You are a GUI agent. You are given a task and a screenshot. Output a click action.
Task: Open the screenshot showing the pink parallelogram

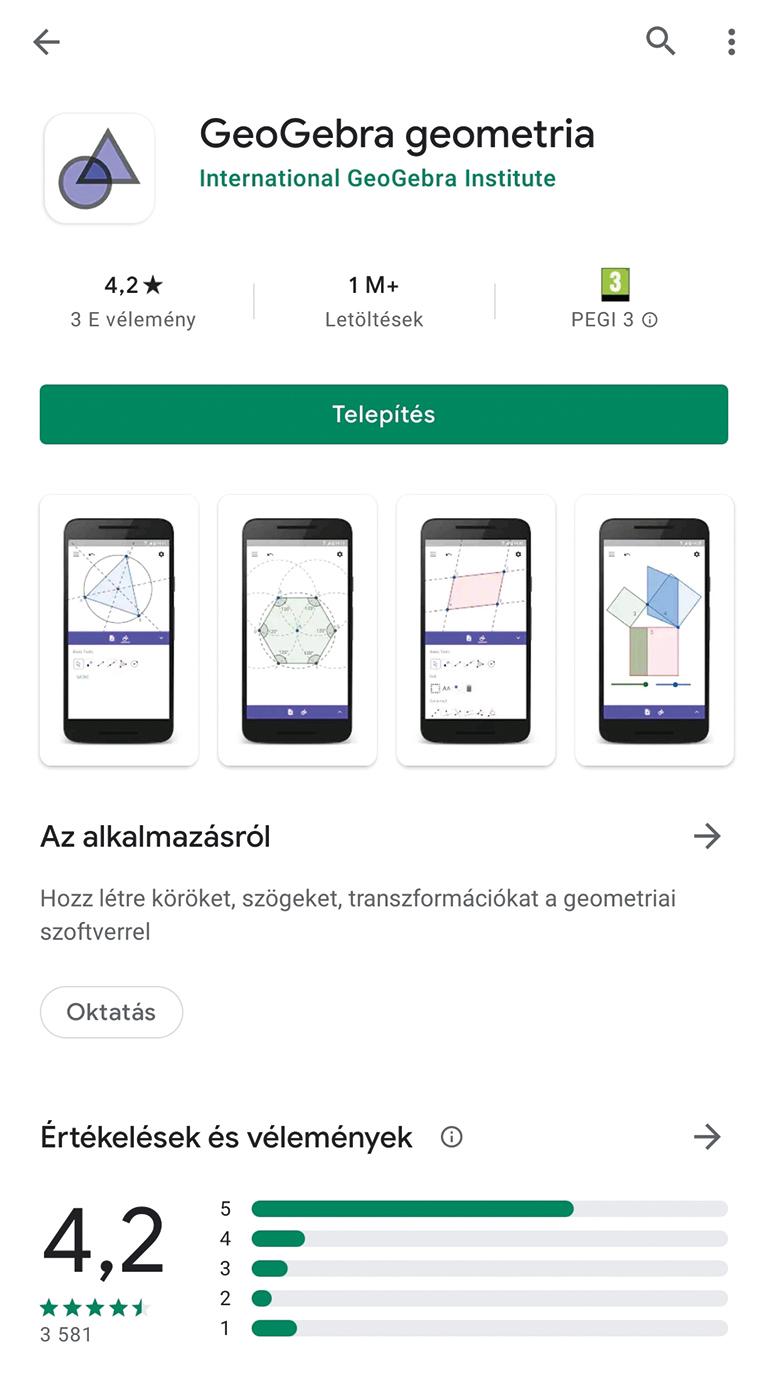pos(476,630)
